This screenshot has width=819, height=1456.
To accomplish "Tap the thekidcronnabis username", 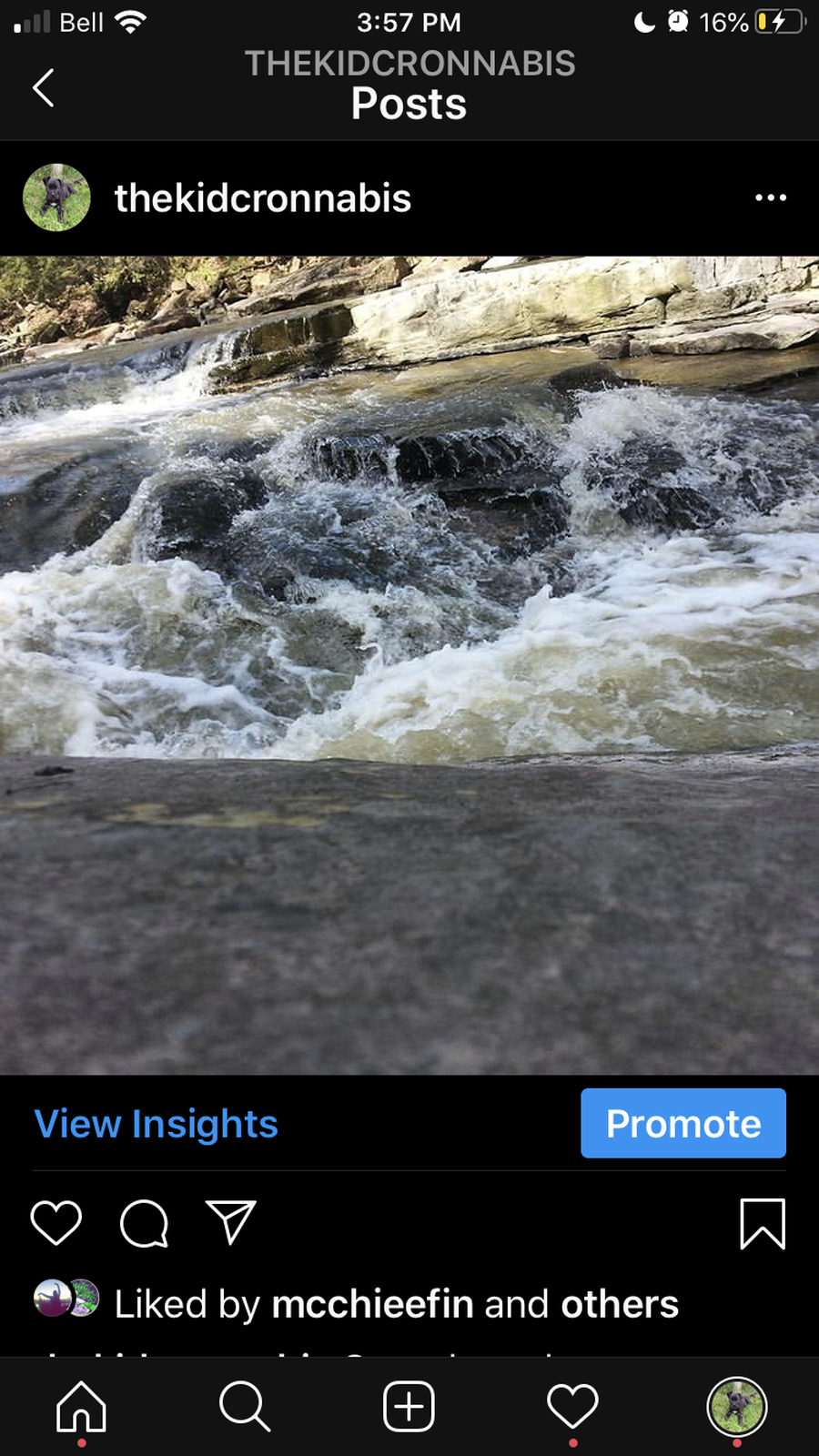I will (x=262, y=197).
